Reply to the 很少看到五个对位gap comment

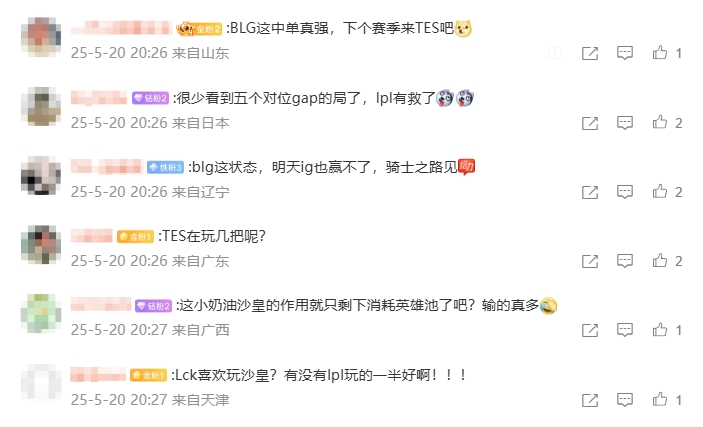[x=625, y=122]
